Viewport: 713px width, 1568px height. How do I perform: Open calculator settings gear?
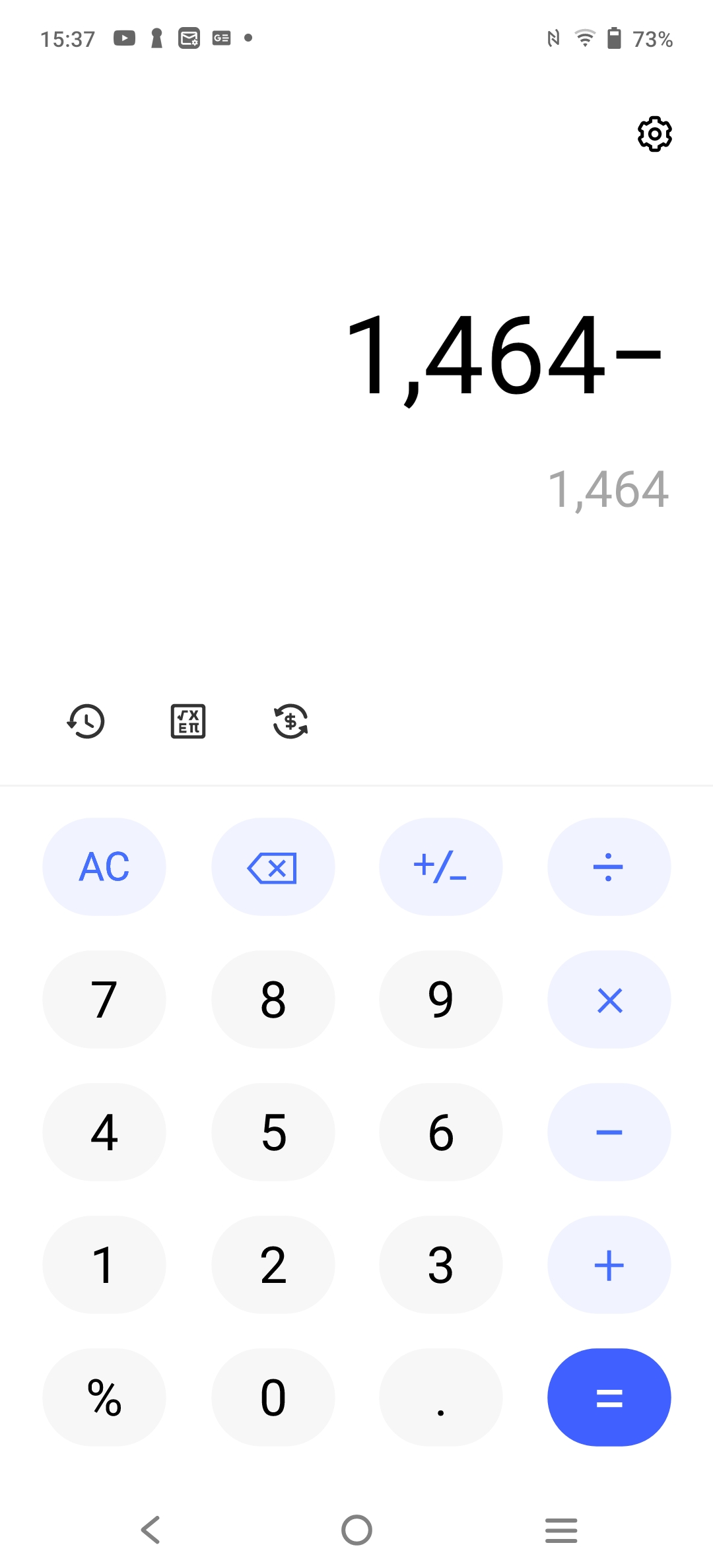pos(654,134)
